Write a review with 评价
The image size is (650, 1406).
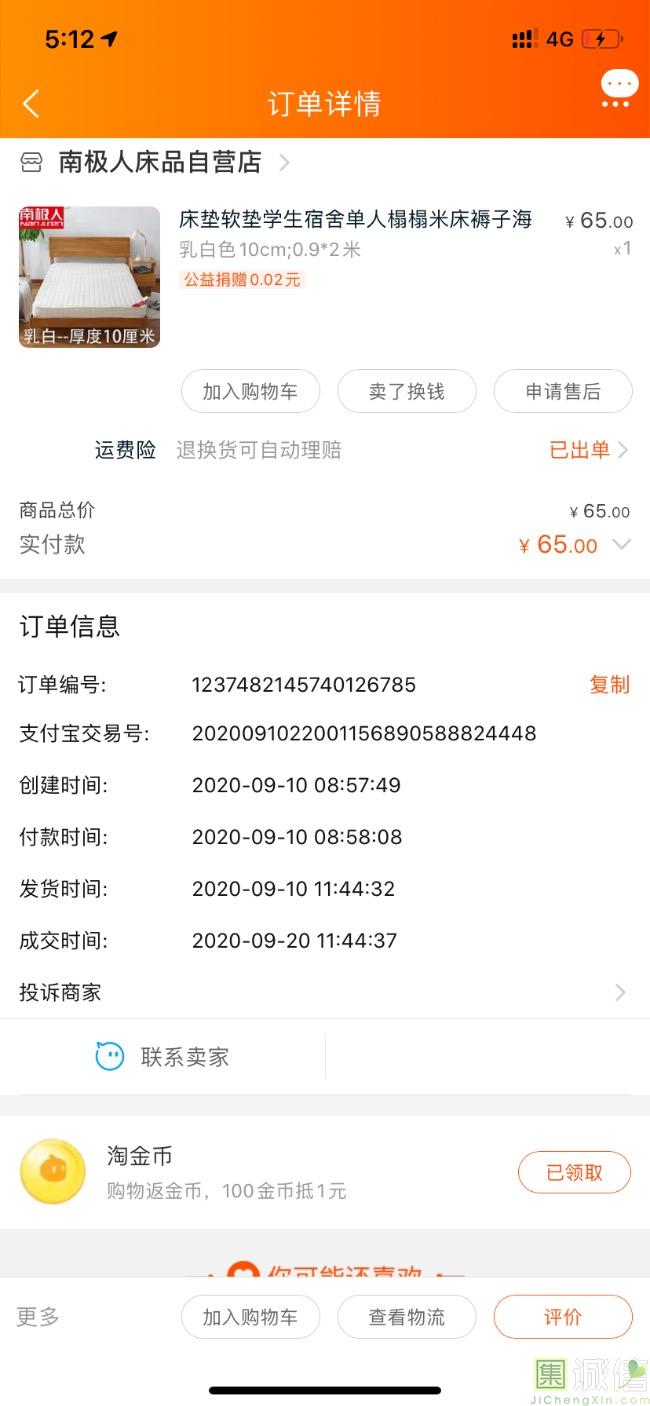[563, 1317]
